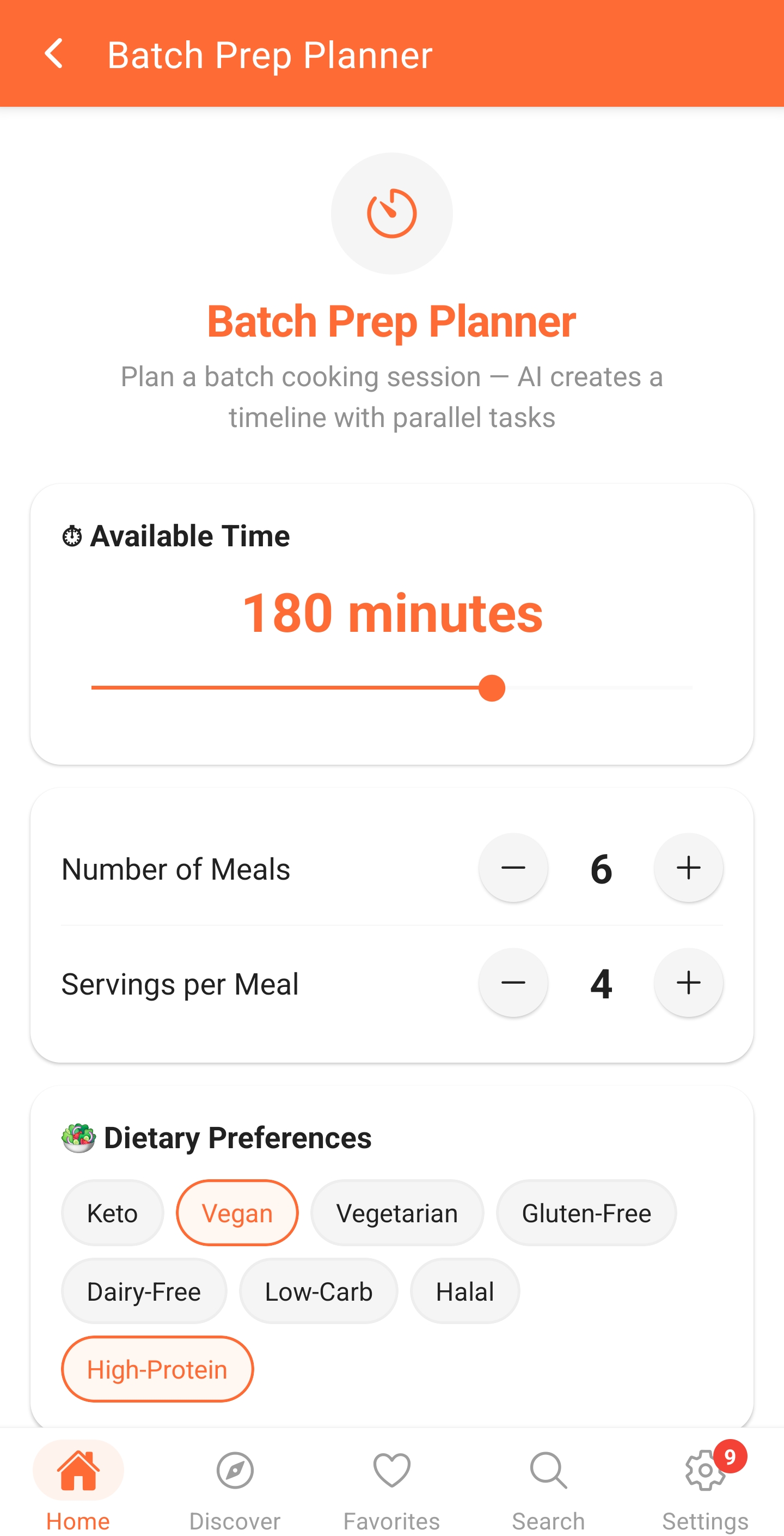Increase Servings per Meal
The width and height of the screenshot is (784, 1536).
tap(688, 983)
